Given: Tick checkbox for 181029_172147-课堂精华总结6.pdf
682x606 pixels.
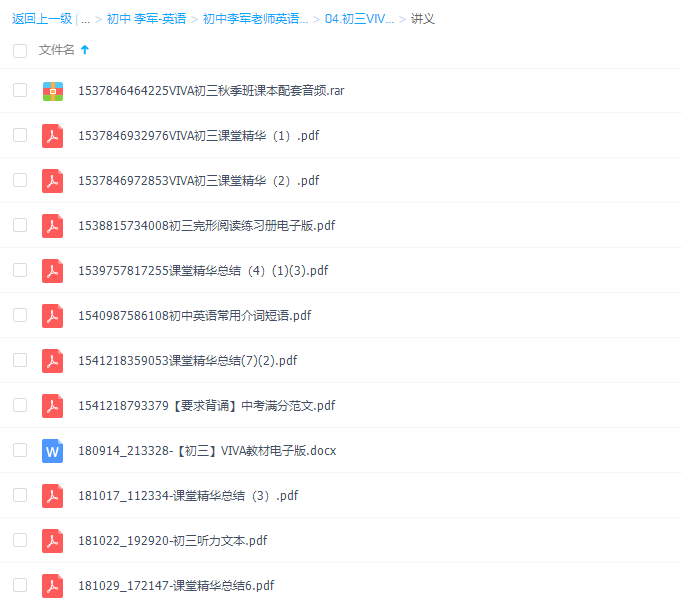Looking at the screenshot, I should point(20,585).
